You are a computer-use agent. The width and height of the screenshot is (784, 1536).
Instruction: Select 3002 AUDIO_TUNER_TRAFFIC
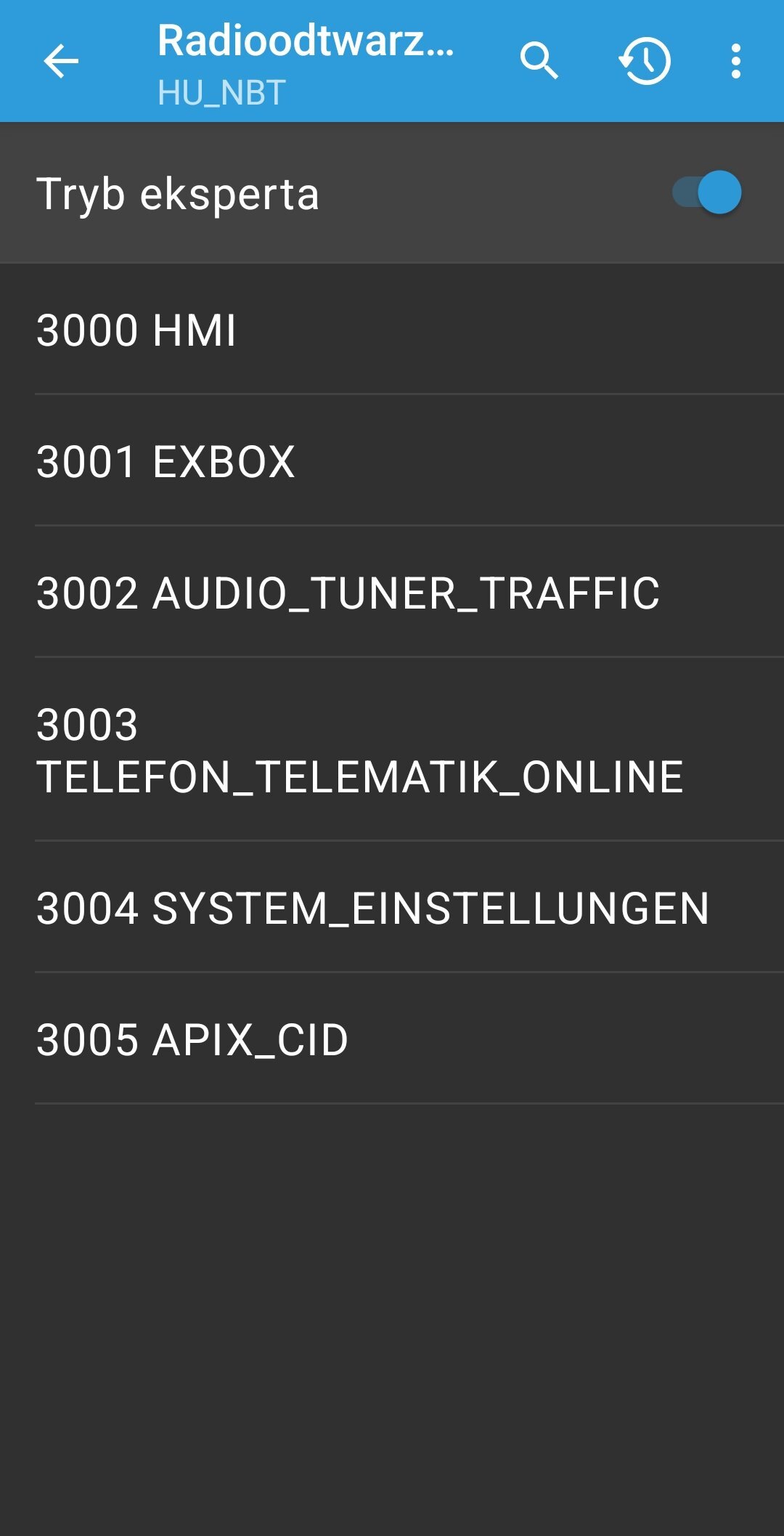pyautogui.click(x=392, y=593)
